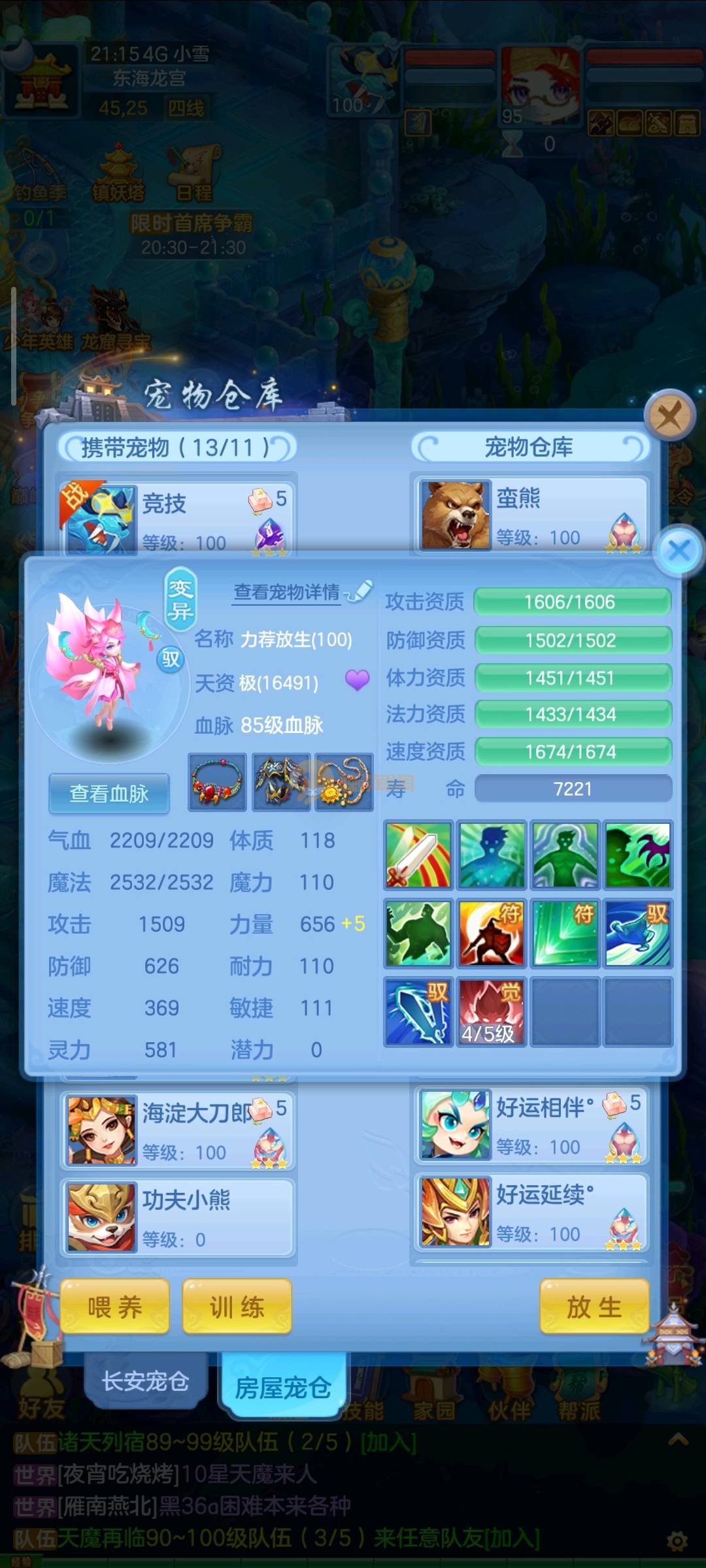Switch to the 房屋宠仓 tab

[282, 1386]
